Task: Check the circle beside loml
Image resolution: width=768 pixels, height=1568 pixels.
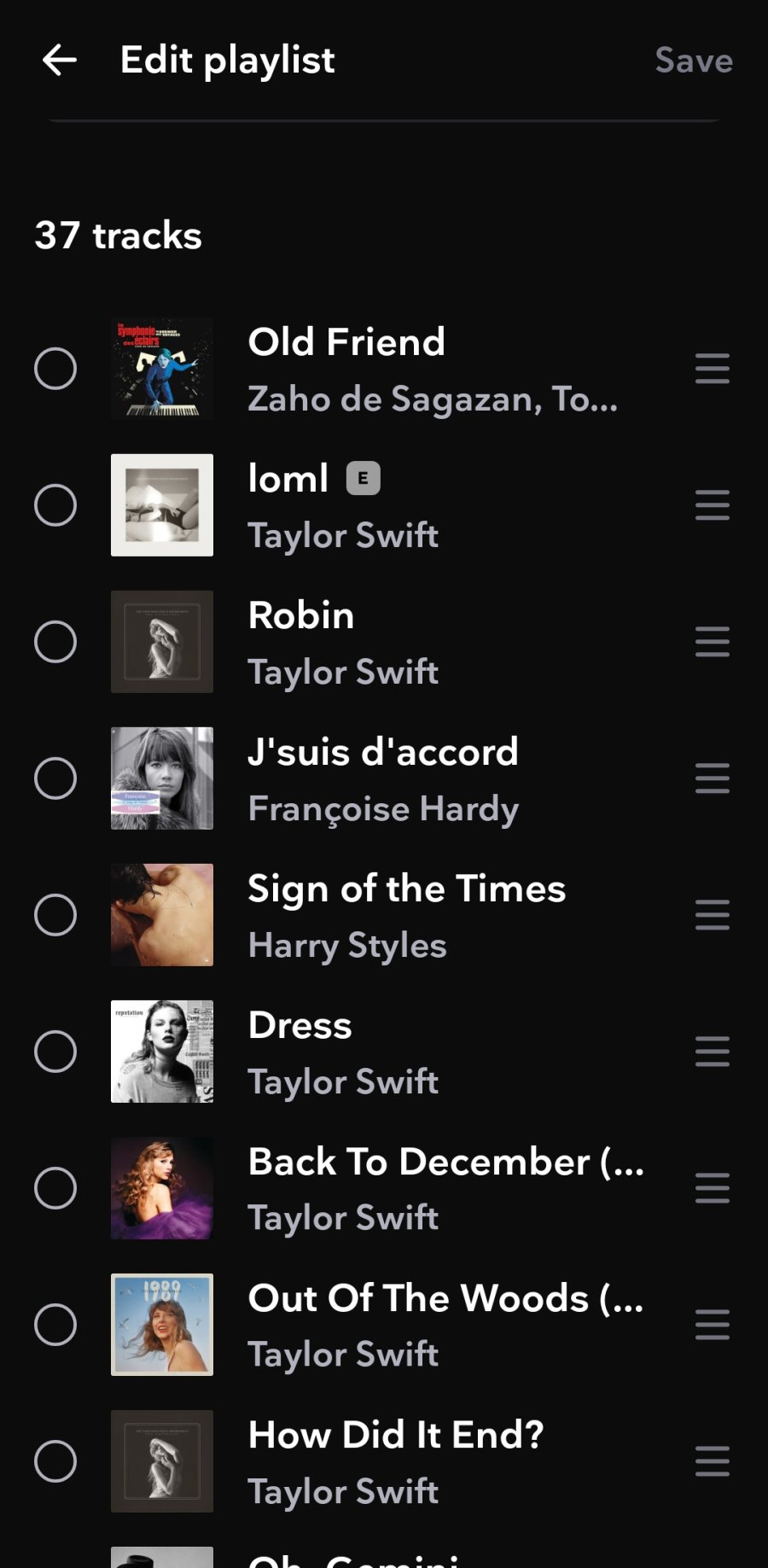Action: pos(55,505)
